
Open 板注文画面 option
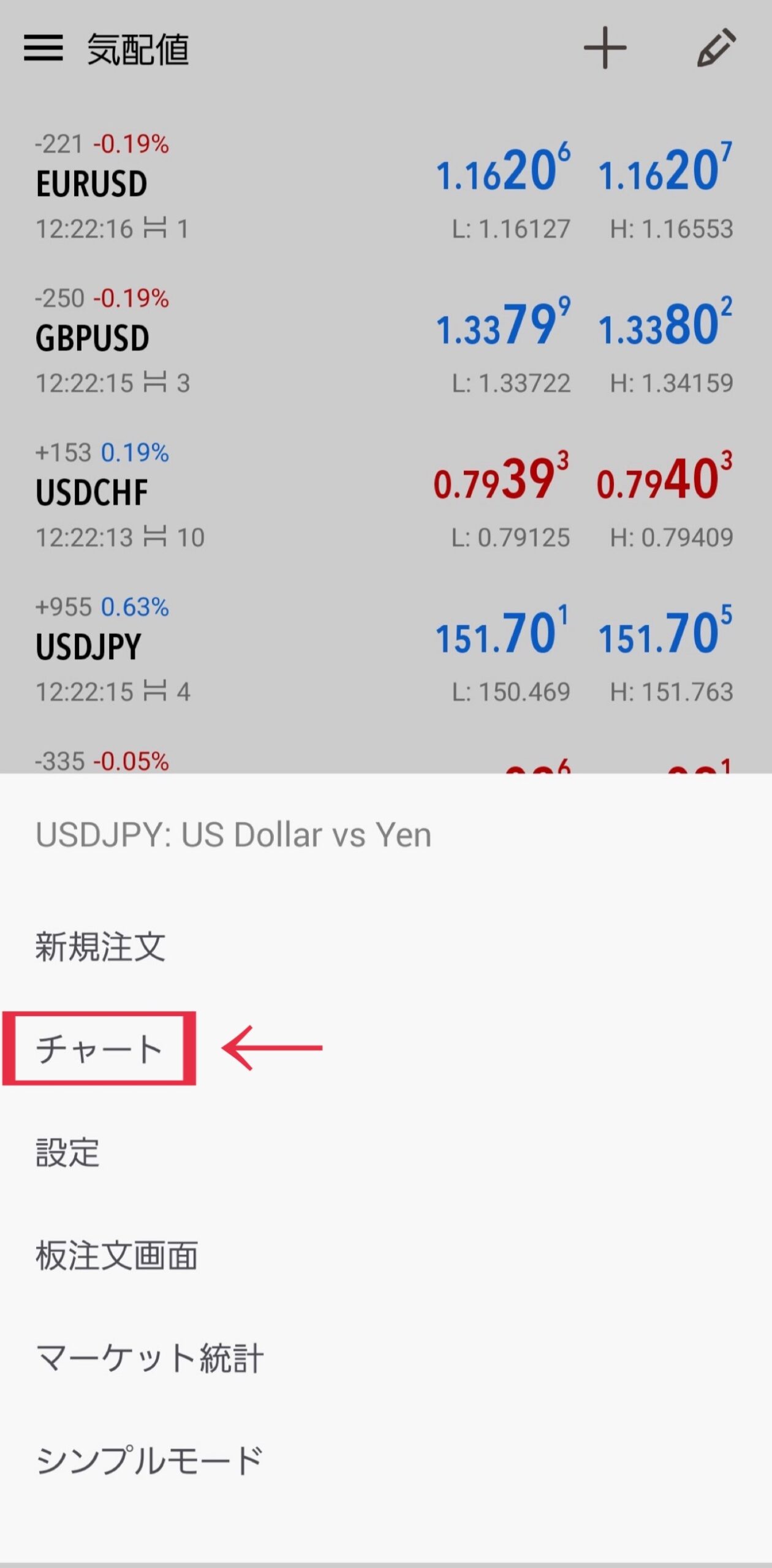(116, 1255)
